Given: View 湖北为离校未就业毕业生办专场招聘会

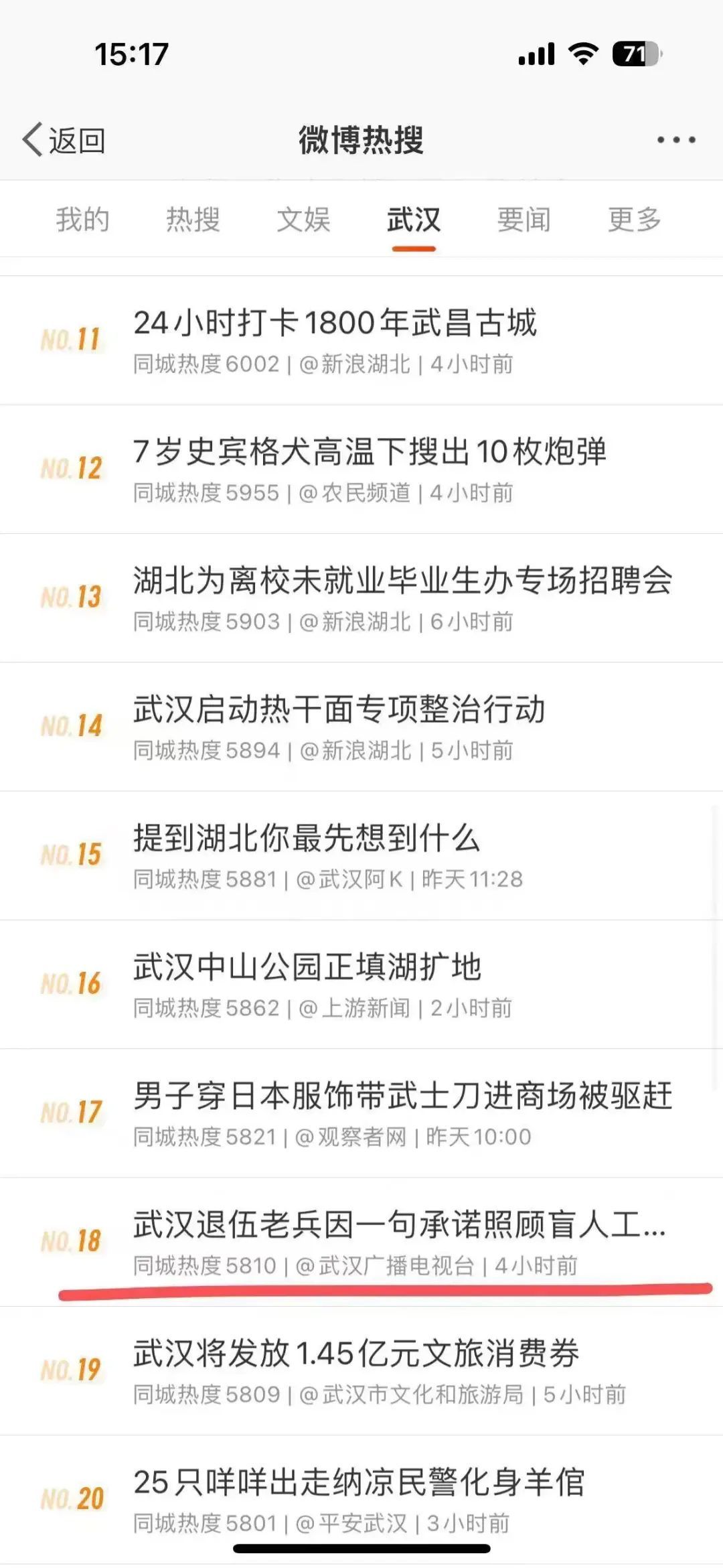Looking at the screenshot, I should point(361,598).
